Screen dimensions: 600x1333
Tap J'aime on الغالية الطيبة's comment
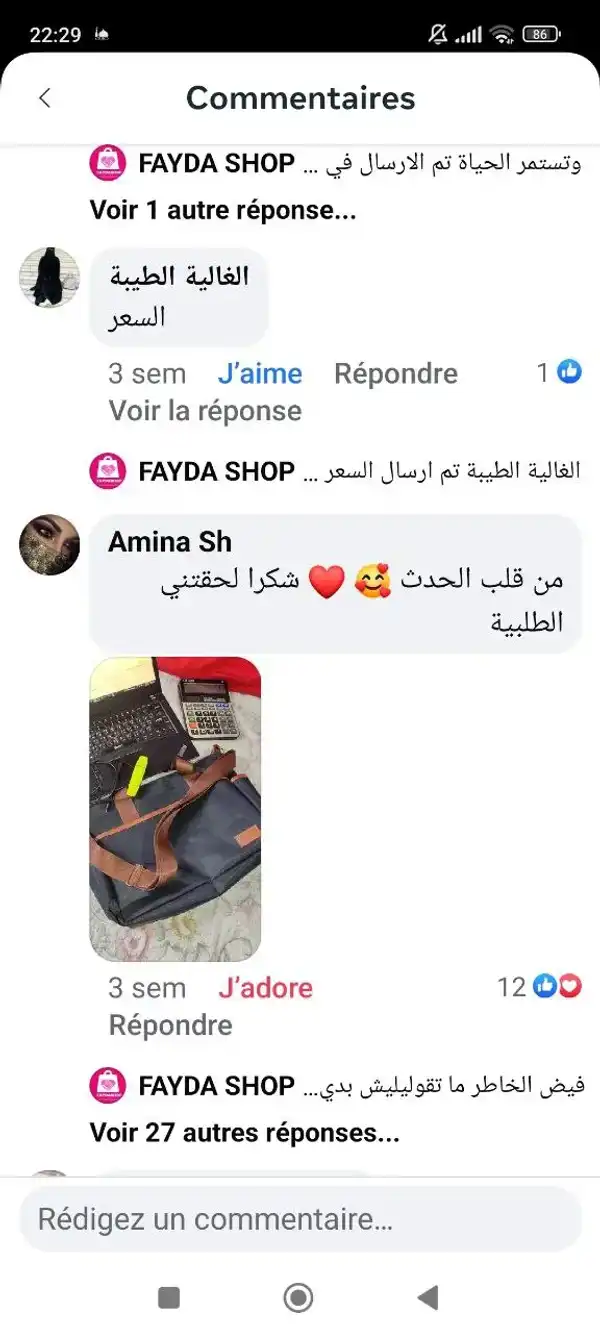pos(260,374)
